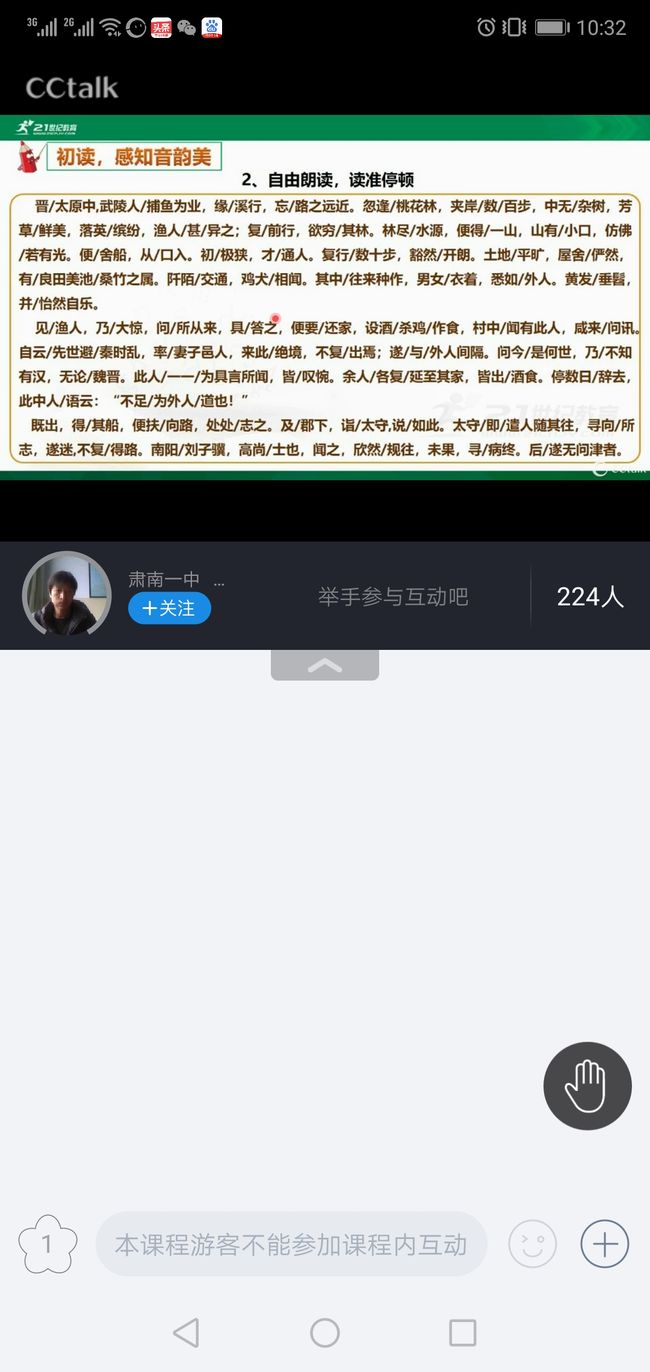The image size is (650, 1372).
Task: Tap the live lesson video area
Action: 325,297
